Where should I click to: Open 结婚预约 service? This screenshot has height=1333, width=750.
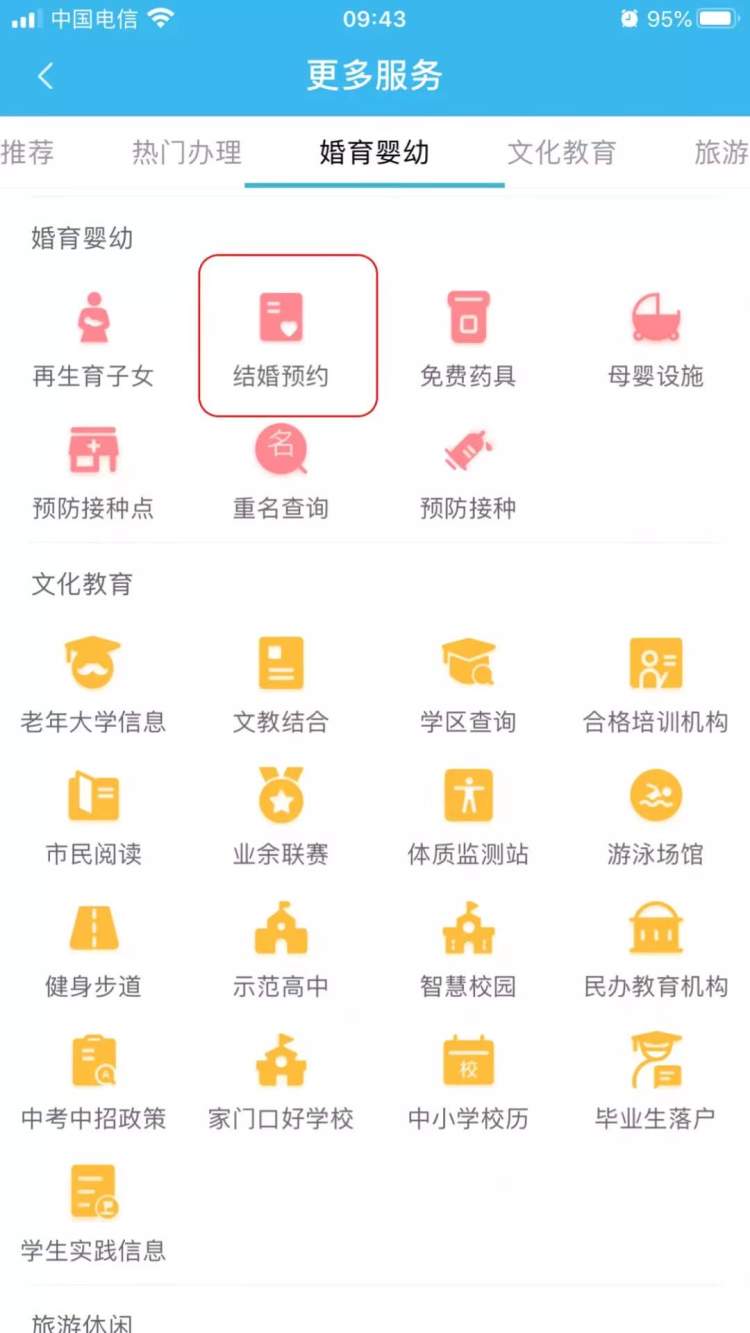(281, 335)
